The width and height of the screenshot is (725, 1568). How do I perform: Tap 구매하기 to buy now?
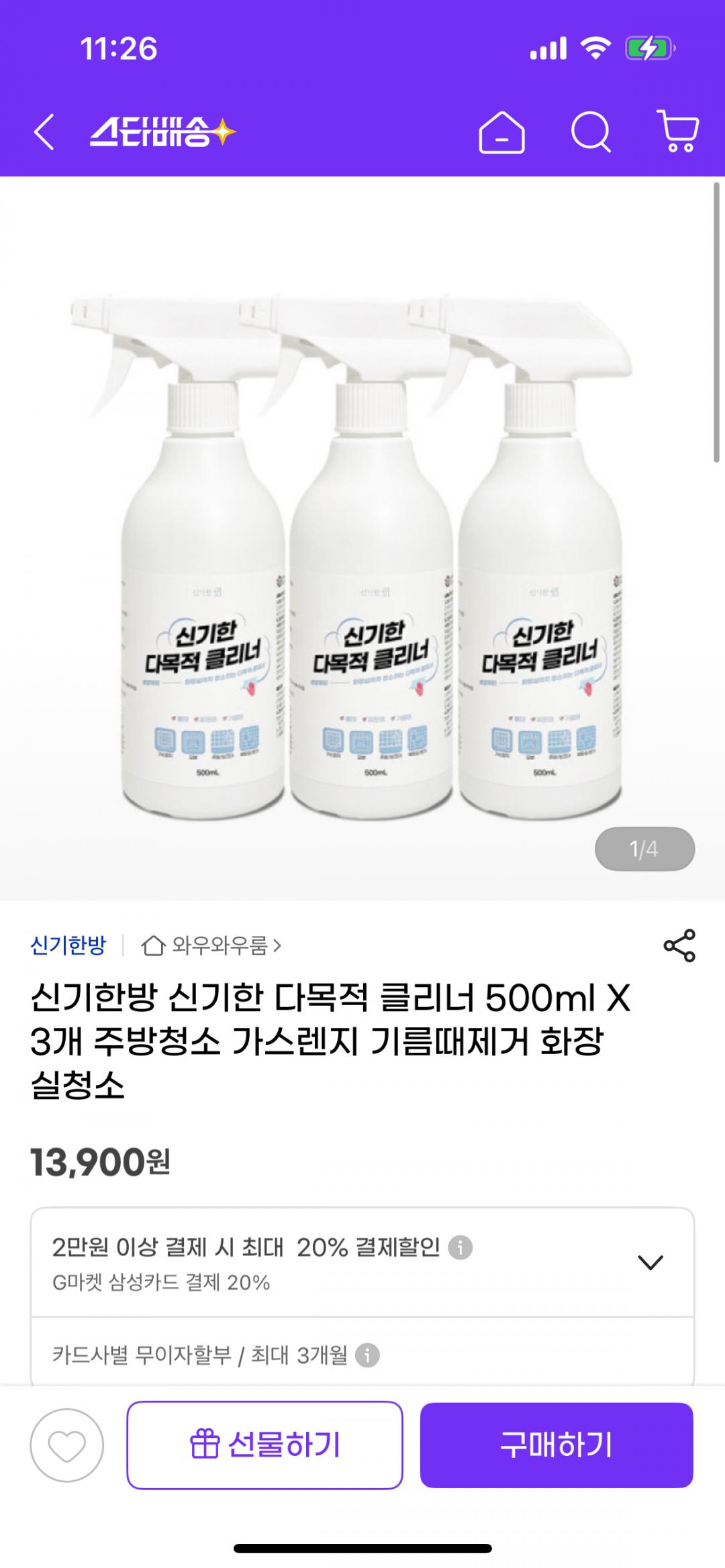557,1445
